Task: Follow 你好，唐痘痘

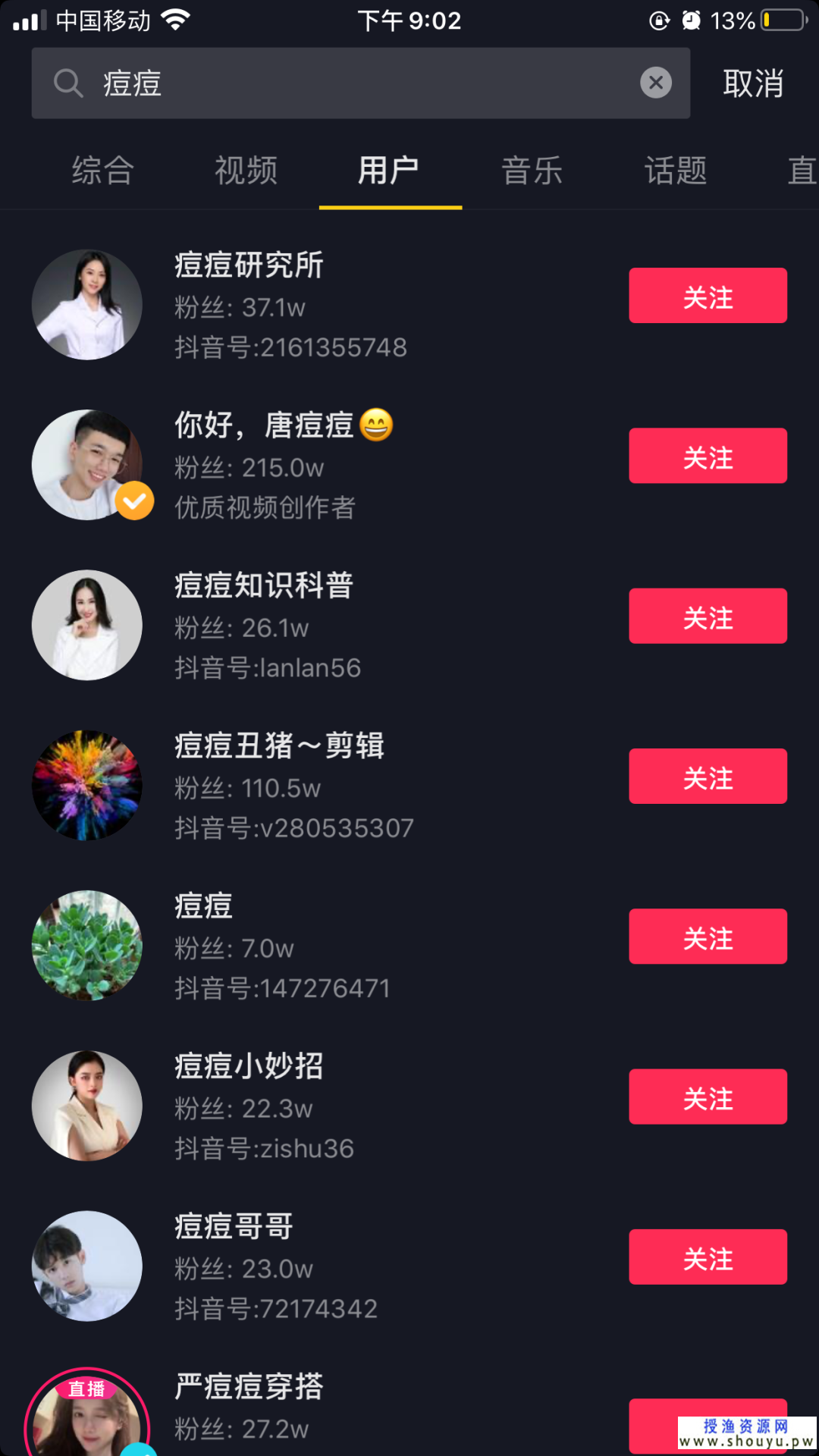Action: coord(708,456)
